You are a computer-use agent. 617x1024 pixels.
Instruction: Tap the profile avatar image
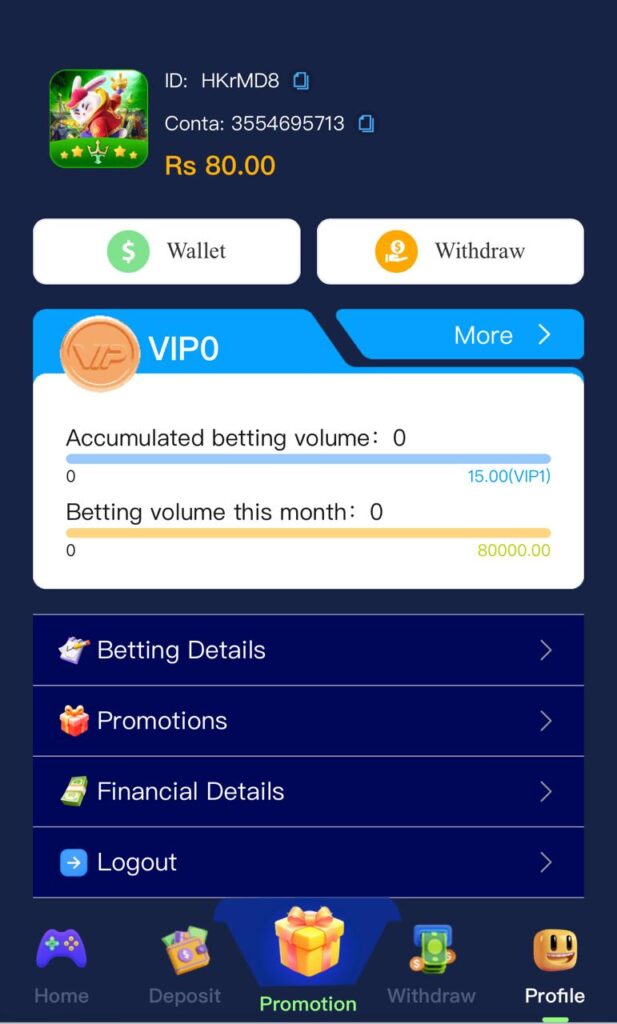pyautogui.click(x=99, y=118)
